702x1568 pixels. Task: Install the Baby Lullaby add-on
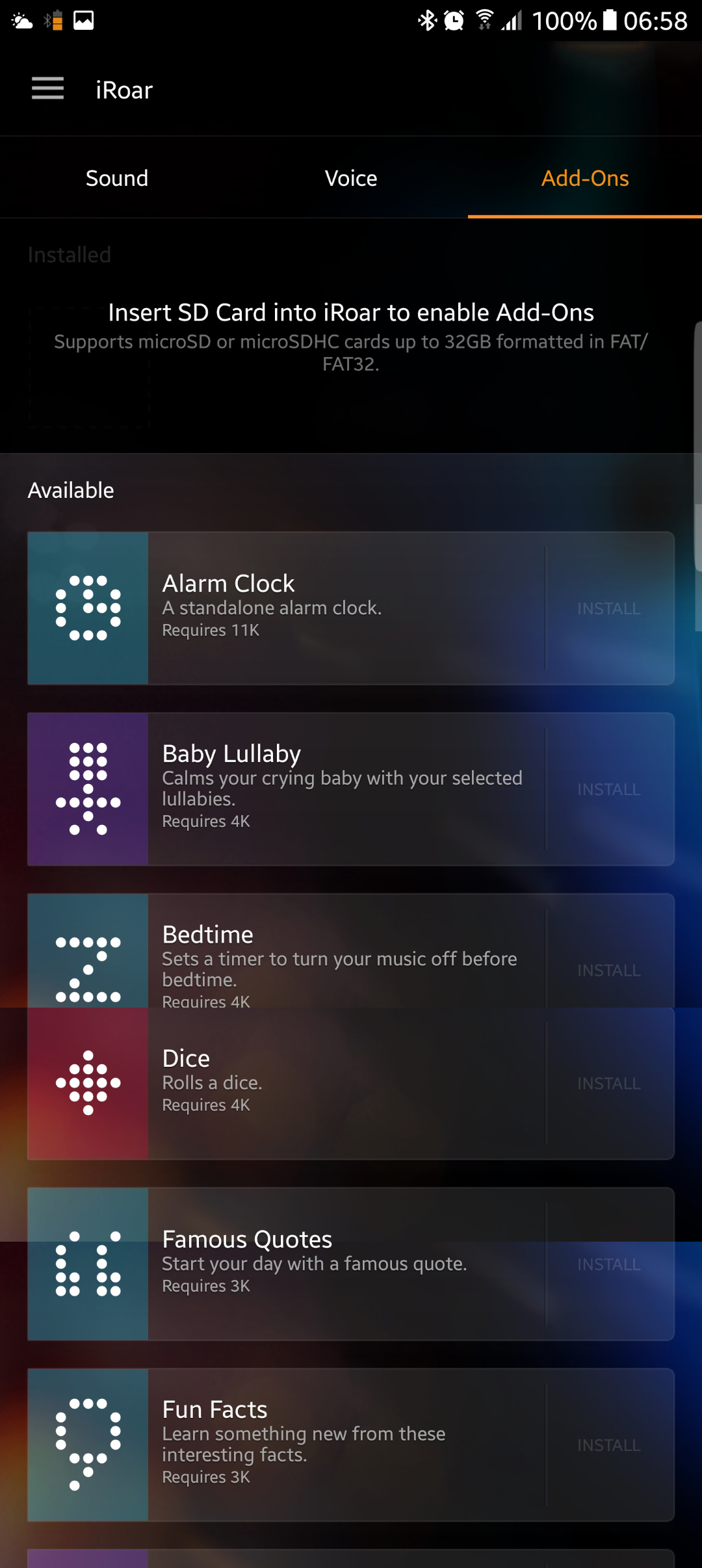point(609,789)
